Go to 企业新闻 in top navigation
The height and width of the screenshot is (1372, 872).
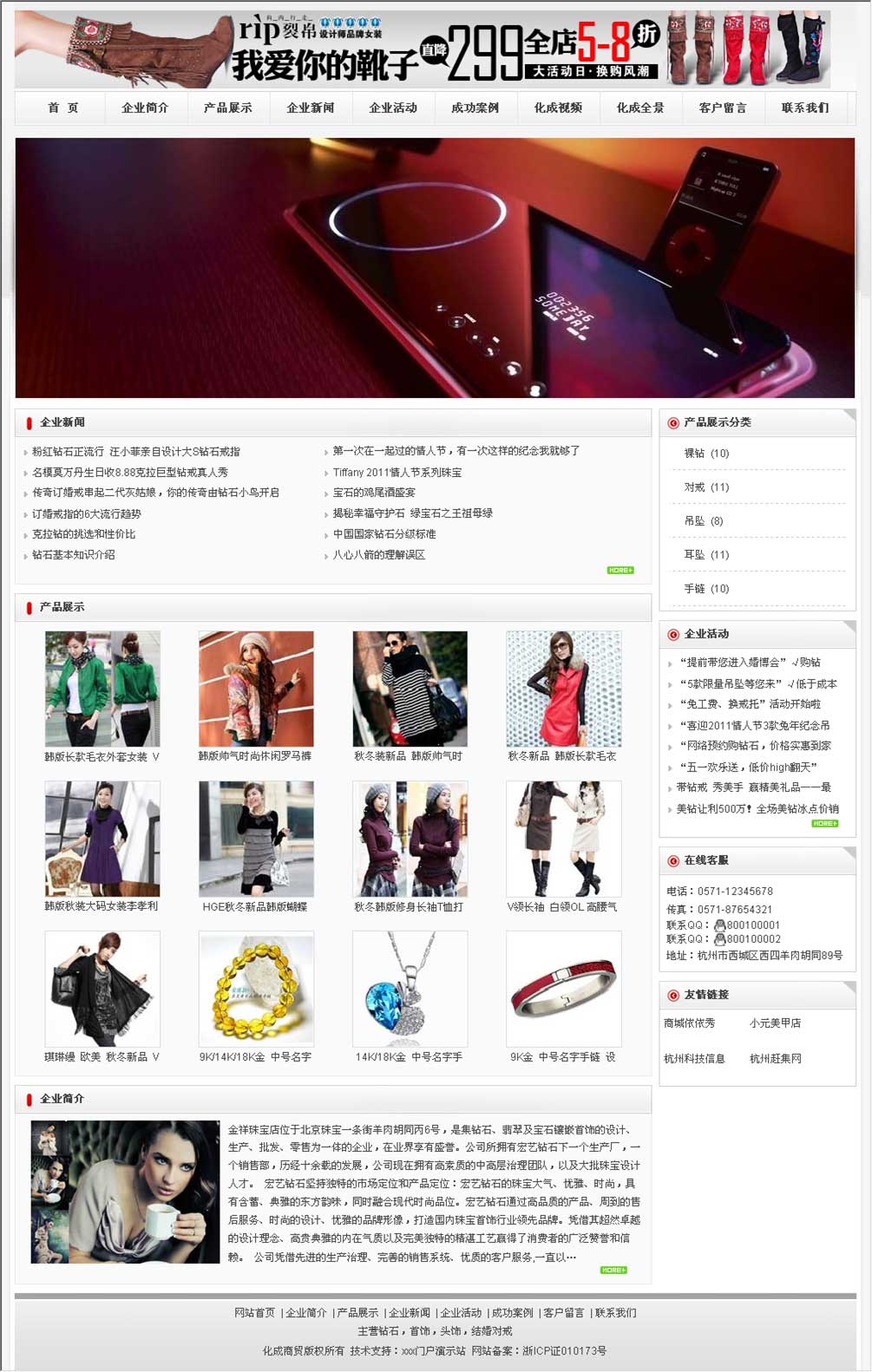tap(310, 108)
